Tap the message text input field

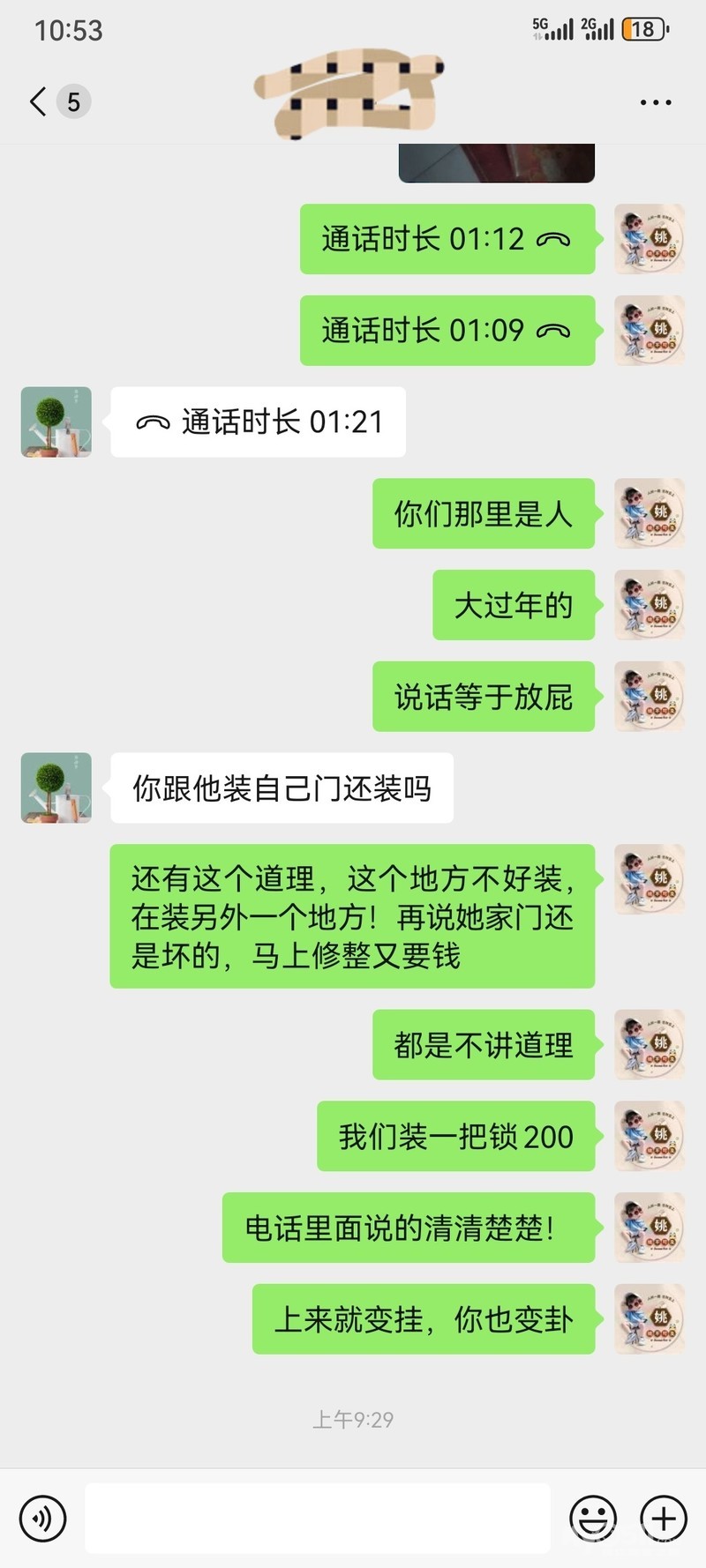[x=318, y=1518]
